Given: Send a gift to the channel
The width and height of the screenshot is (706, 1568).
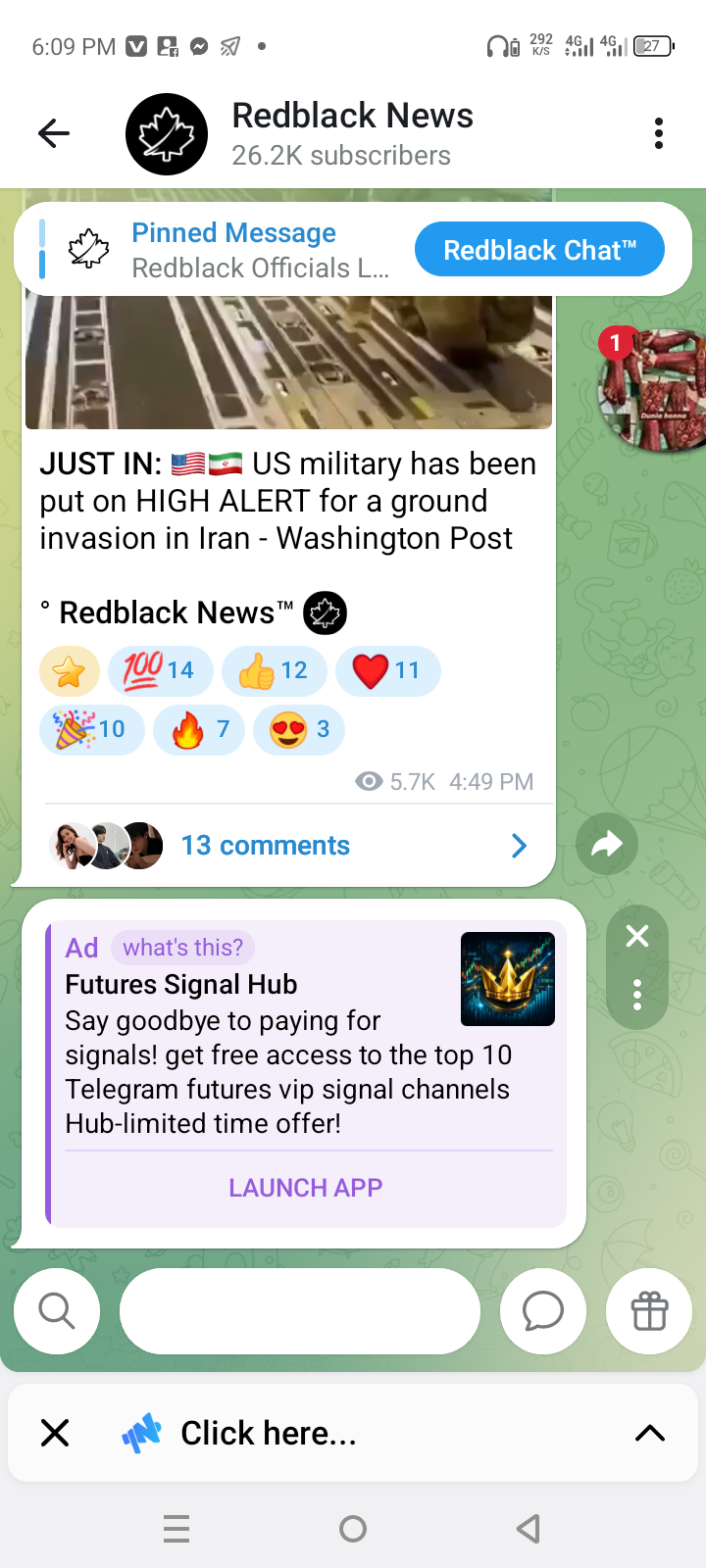Looking at the screenshot, I should pyautogui.click(x=649, y=1311).
